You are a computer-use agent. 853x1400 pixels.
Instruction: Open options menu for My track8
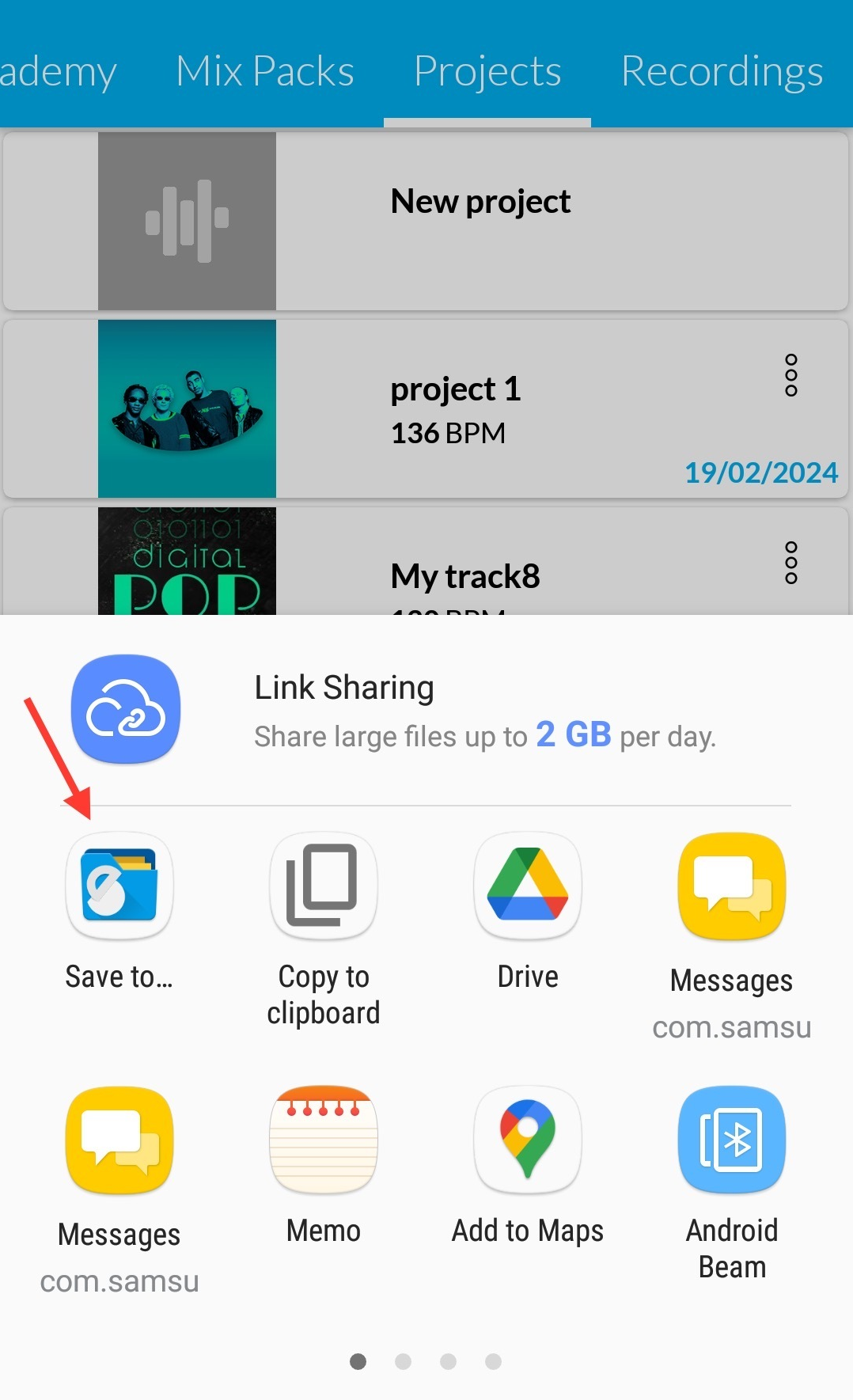point(790,563)
